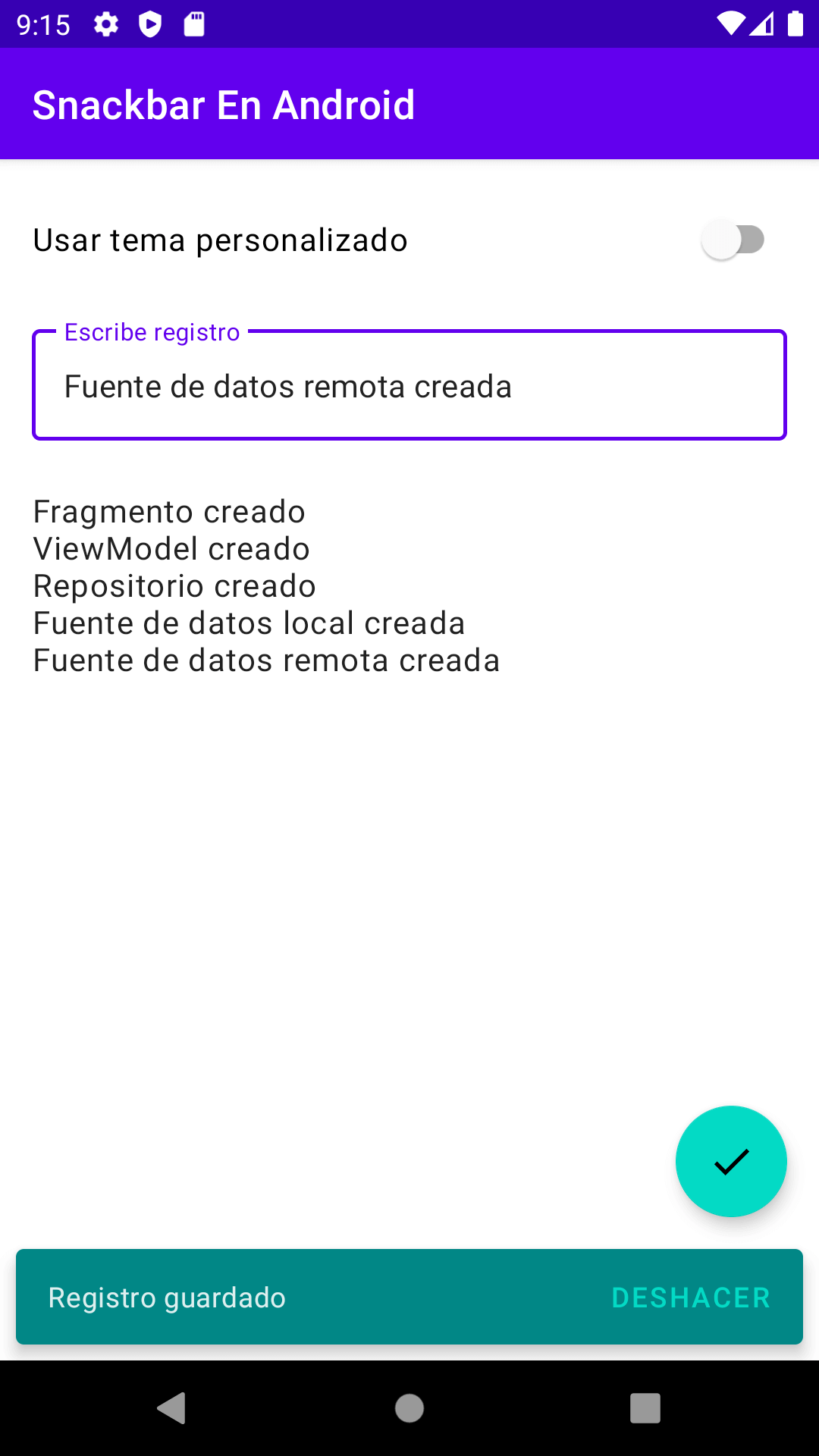This screenshot has height=1456, width=819.
Task: Tap DESHACER on the snackbar
Action: pyautogui.click(x=691, y=1298)
